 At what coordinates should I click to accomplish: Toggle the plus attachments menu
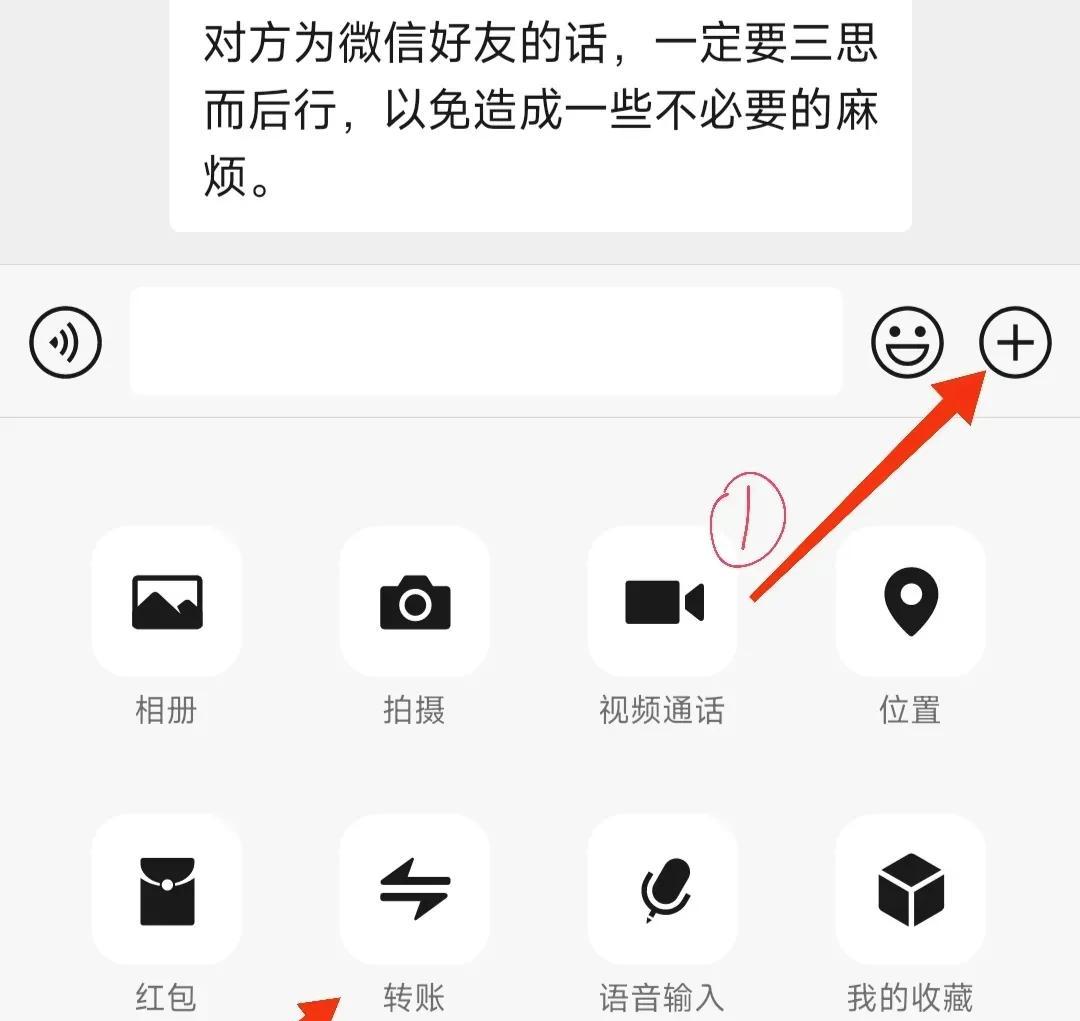1015,342
